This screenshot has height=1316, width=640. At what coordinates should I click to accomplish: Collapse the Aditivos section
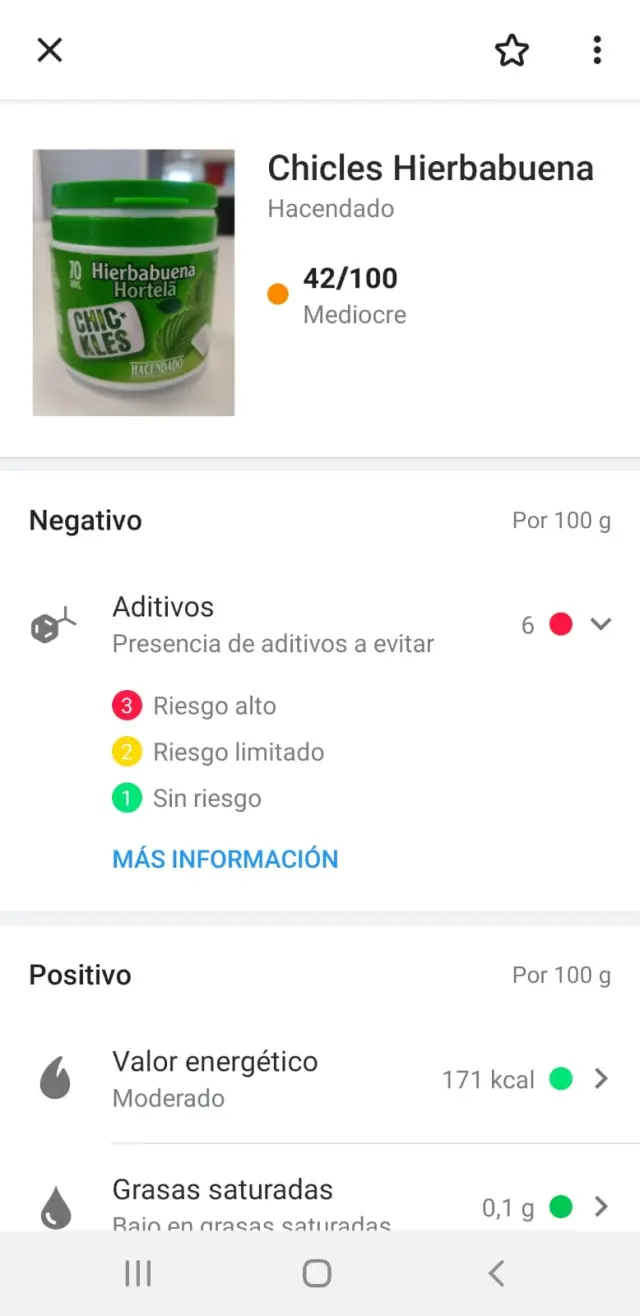pos(600,624)
